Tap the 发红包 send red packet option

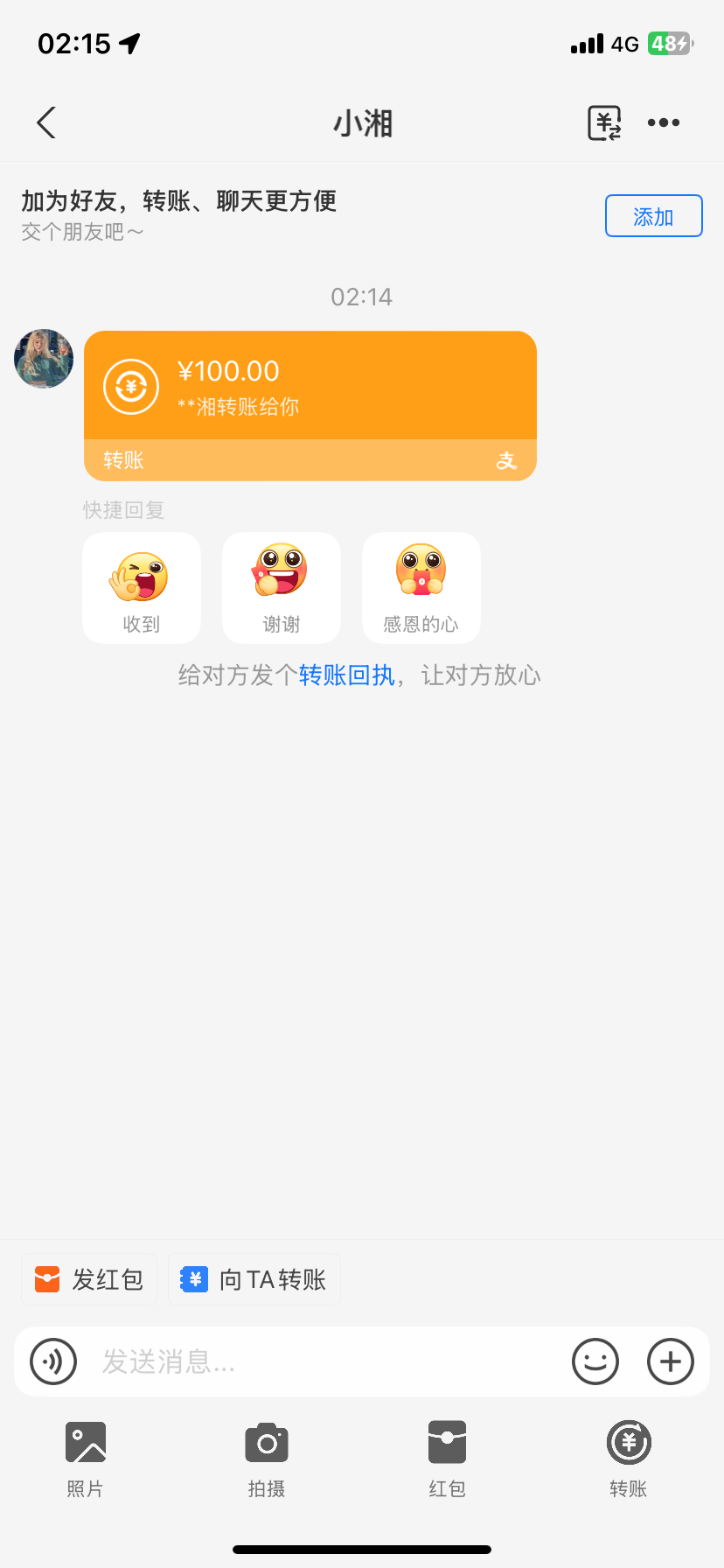point(88,1278)
